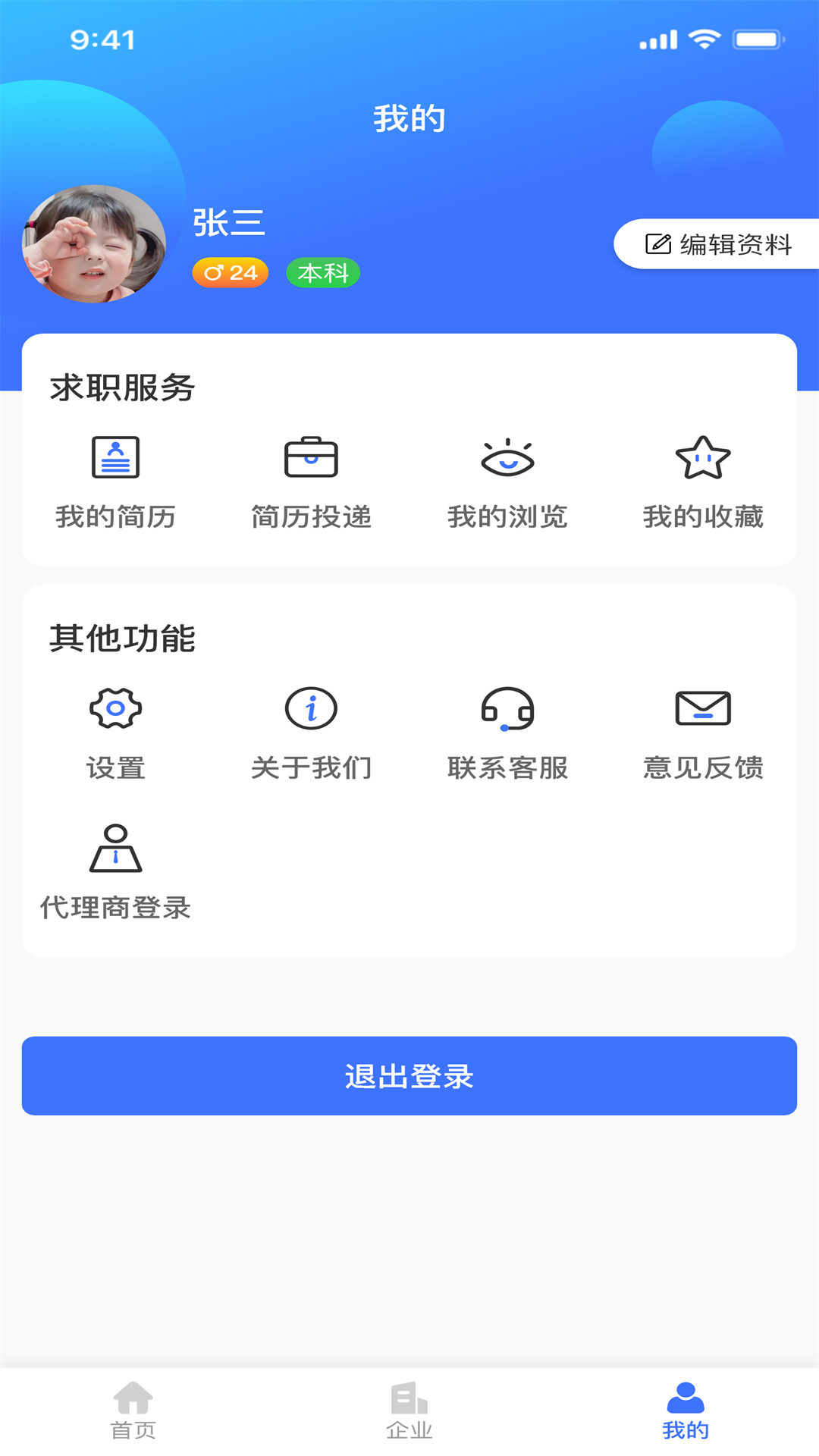This screenshot has width=819, height=1456.
Task: Switch to the 首页 home tab
Action: coord(133,1410)
